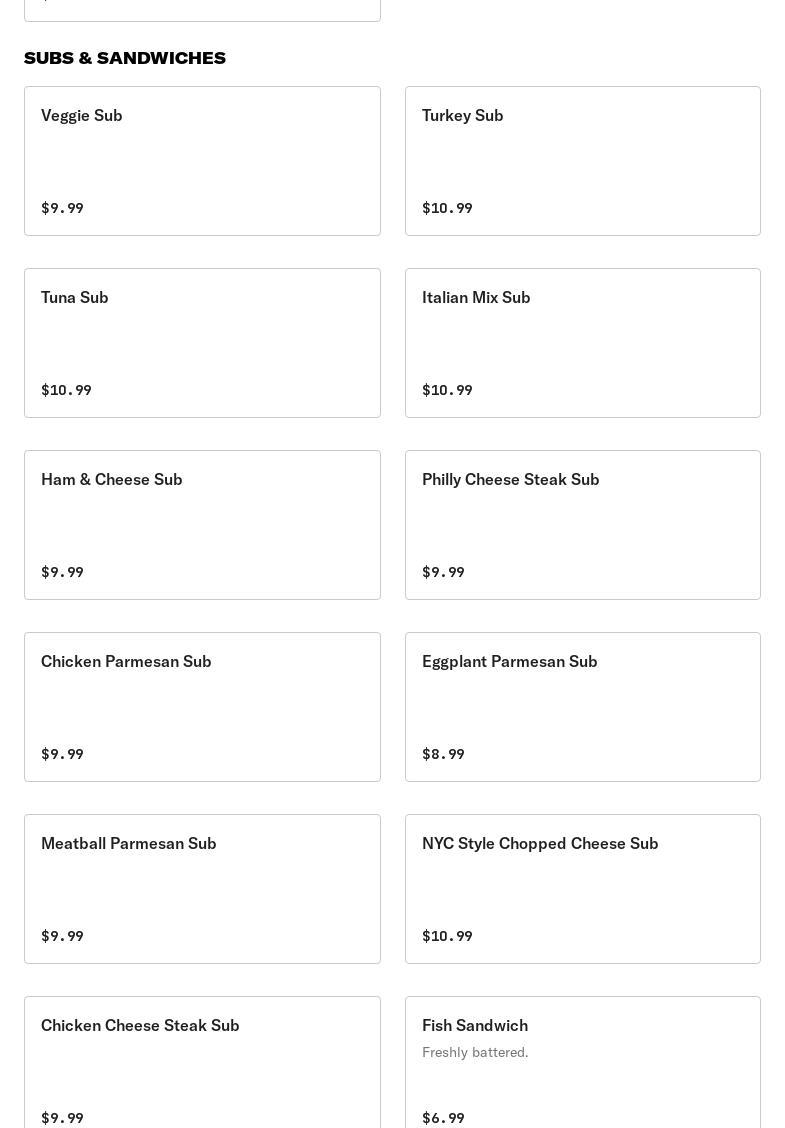
Task: Select the Turkey Sub card
Action: [582, 161]
